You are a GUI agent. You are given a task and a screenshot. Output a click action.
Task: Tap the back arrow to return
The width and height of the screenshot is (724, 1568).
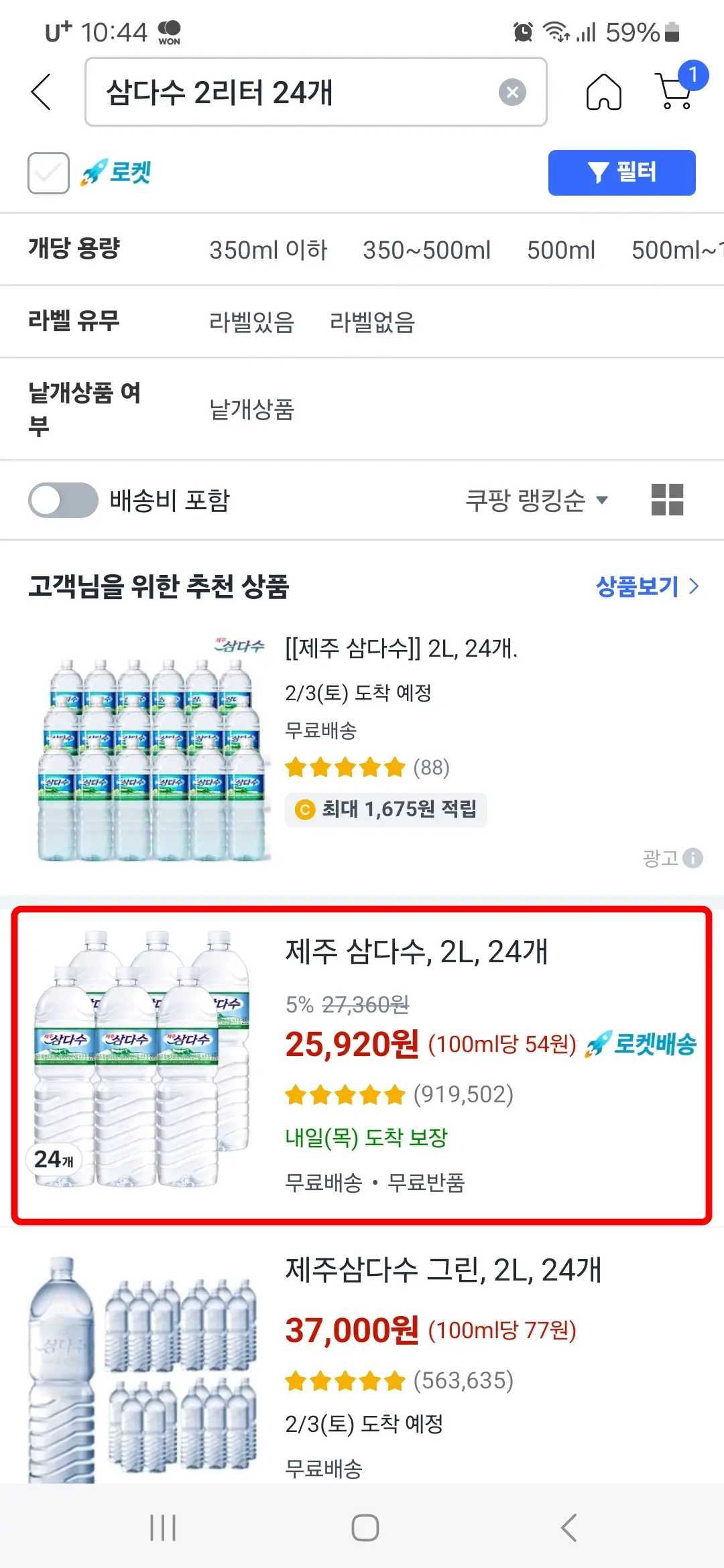[x=40, y=92]
